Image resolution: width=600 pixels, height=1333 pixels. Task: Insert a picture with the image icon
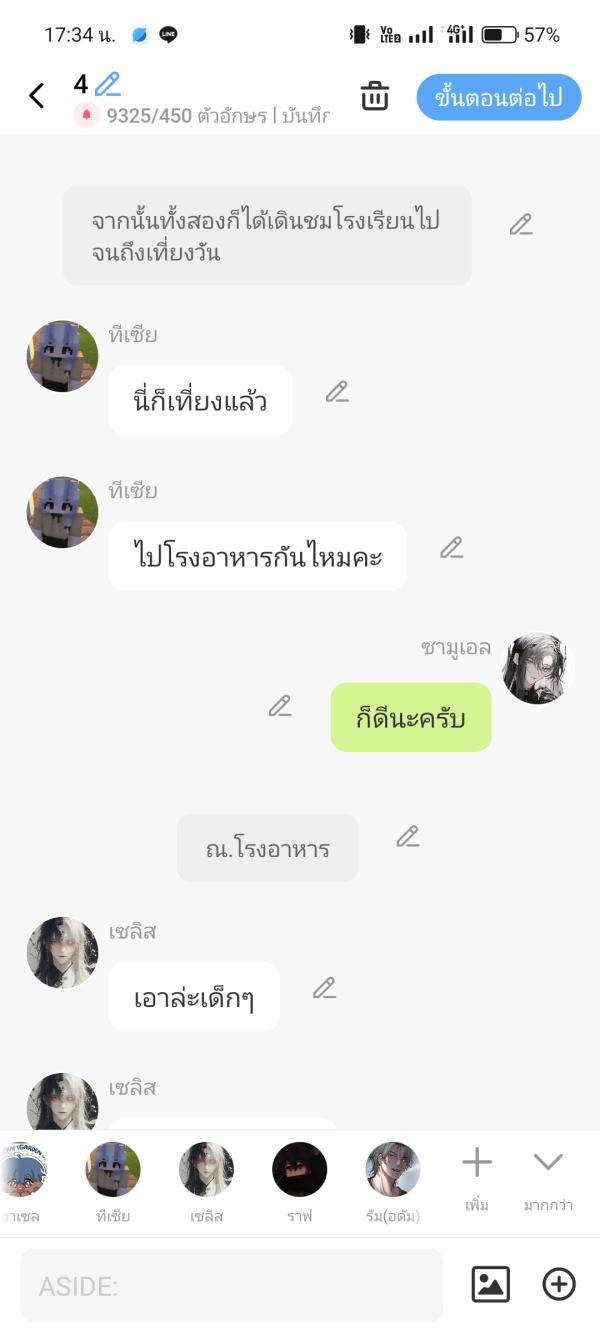click(490, 1285)
